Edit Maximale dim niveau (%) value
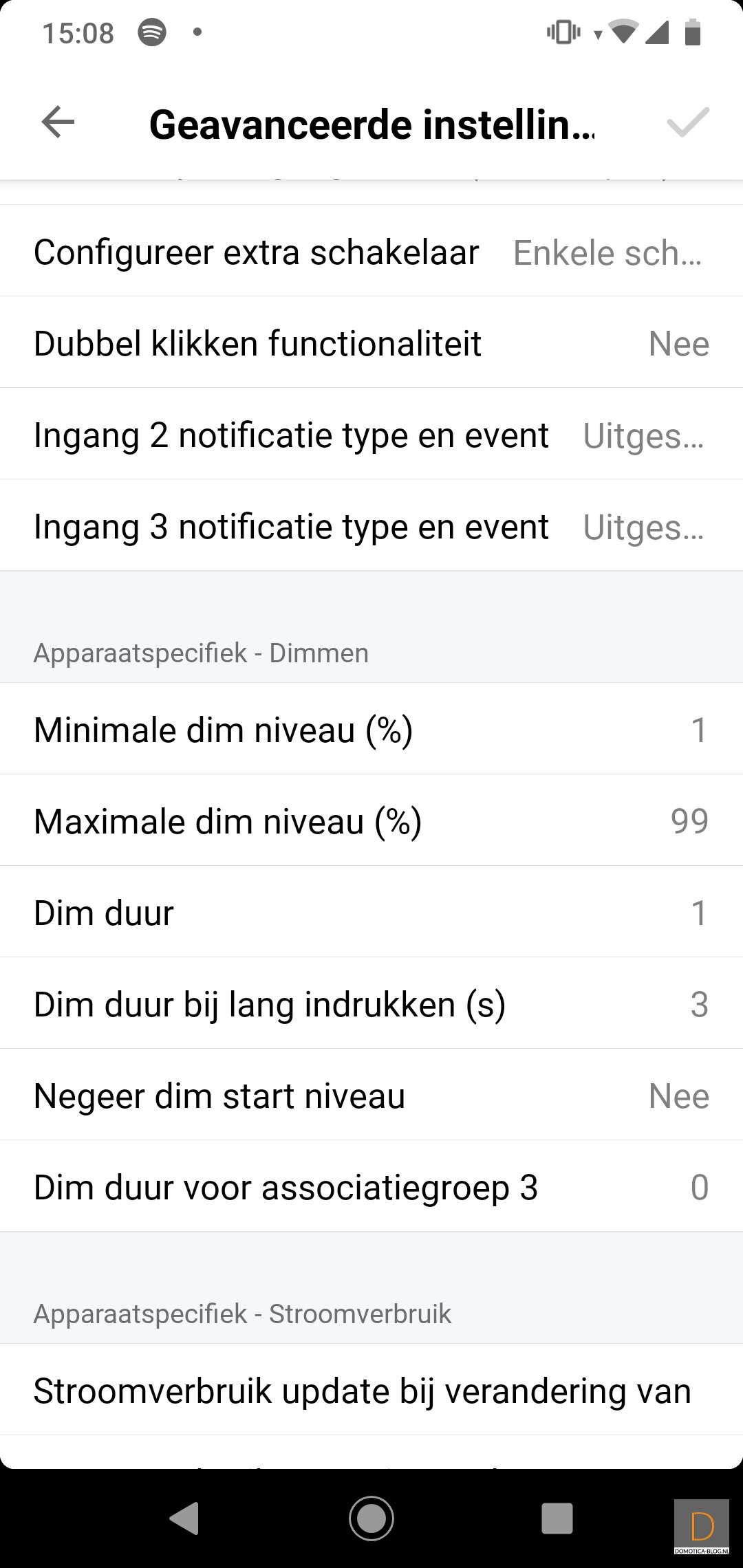743x1568 pixels. point(371,821)
